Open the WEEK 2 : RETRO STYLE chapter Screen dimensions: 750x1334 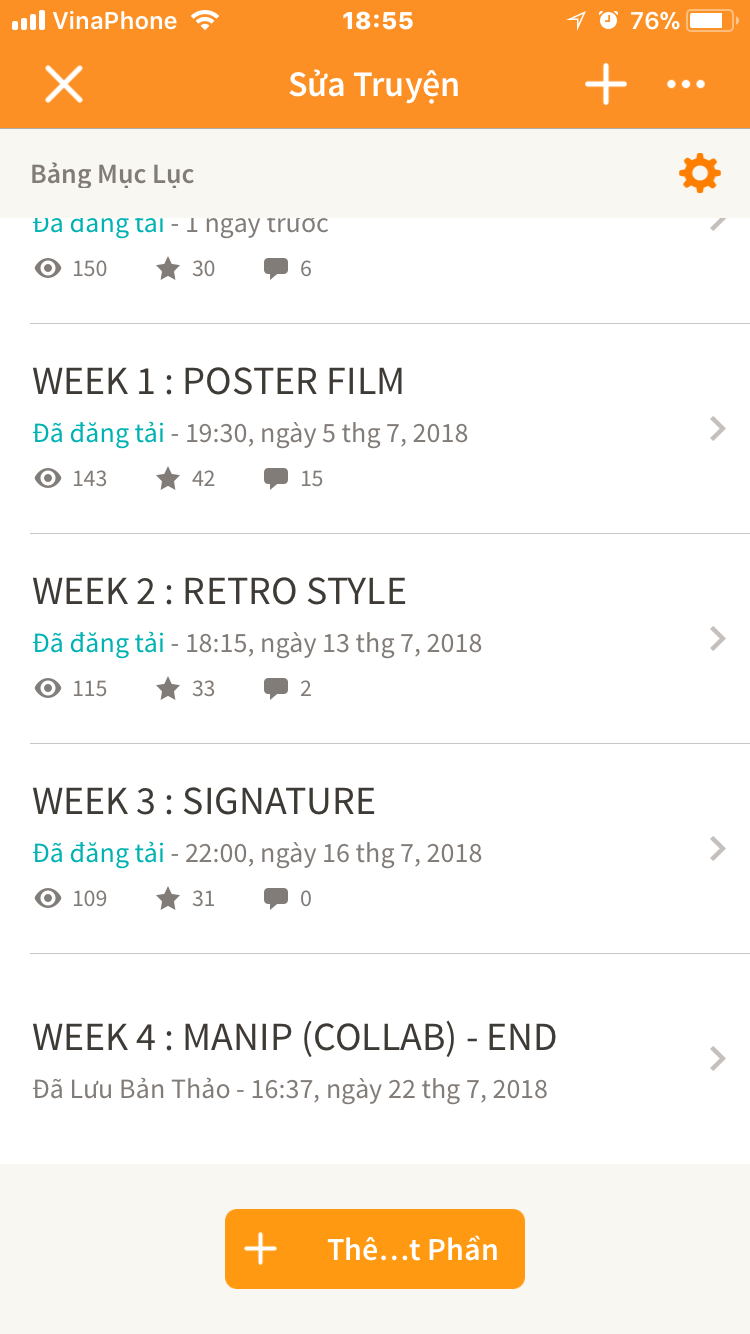[375, 638]
